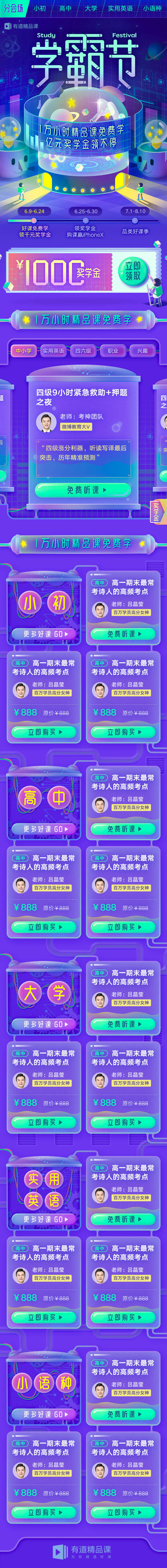The height and width of the screenshot is (1568, 167).
Task: Switch to the 高中 tab in top navigation
Action: 65,8
